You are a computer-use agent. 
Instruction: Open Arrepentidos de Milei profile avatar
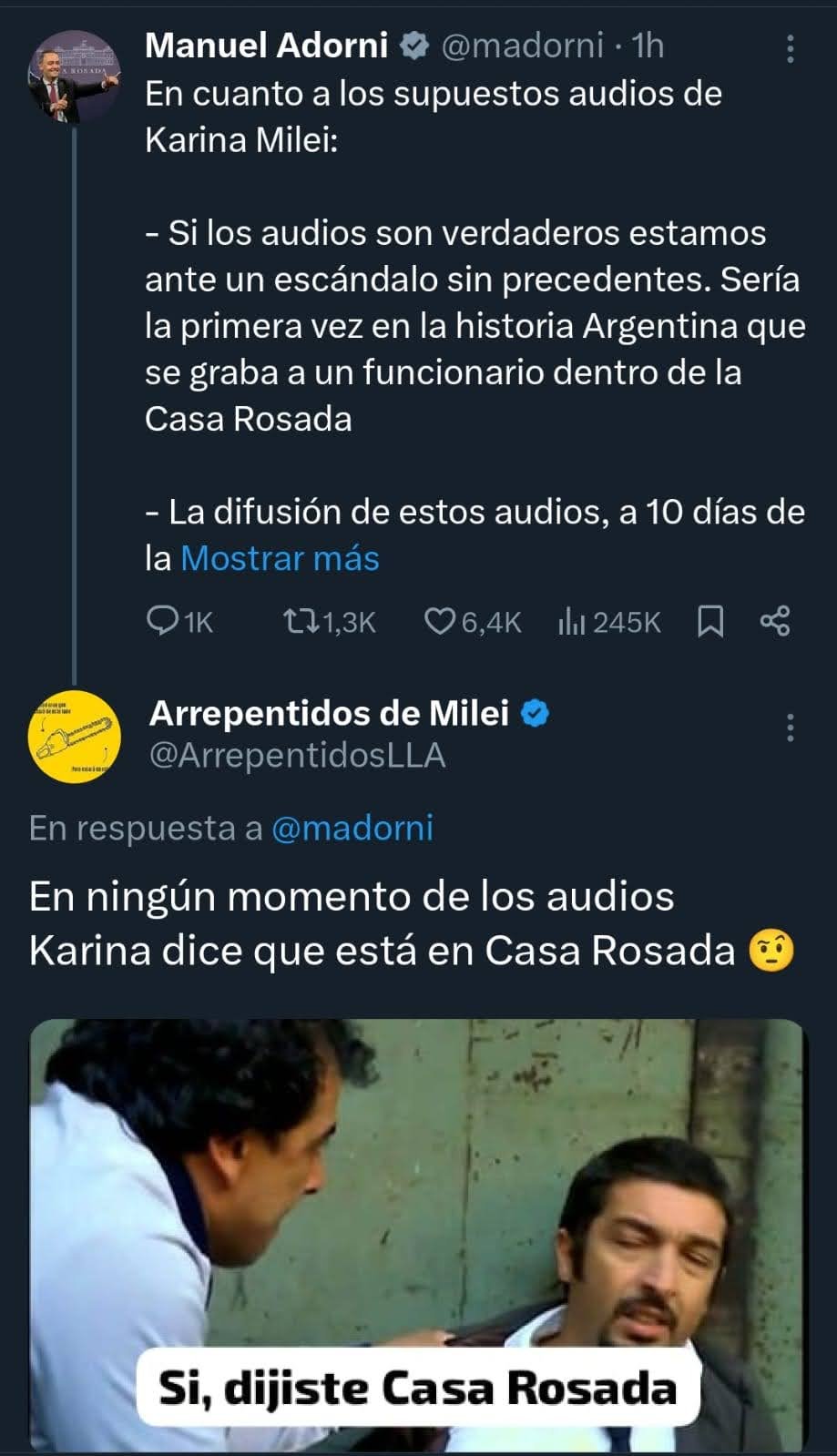pos(75,736)
